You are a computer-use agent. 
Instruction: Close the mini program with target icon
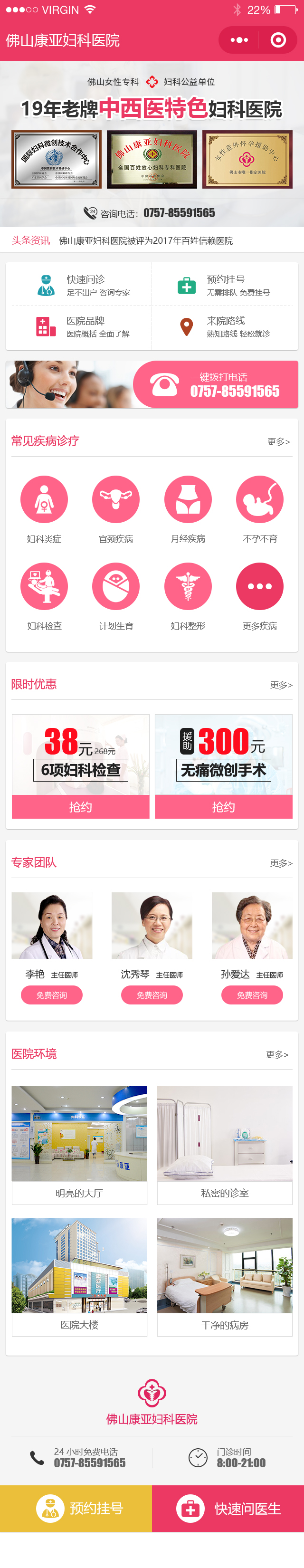coord(278,40)
